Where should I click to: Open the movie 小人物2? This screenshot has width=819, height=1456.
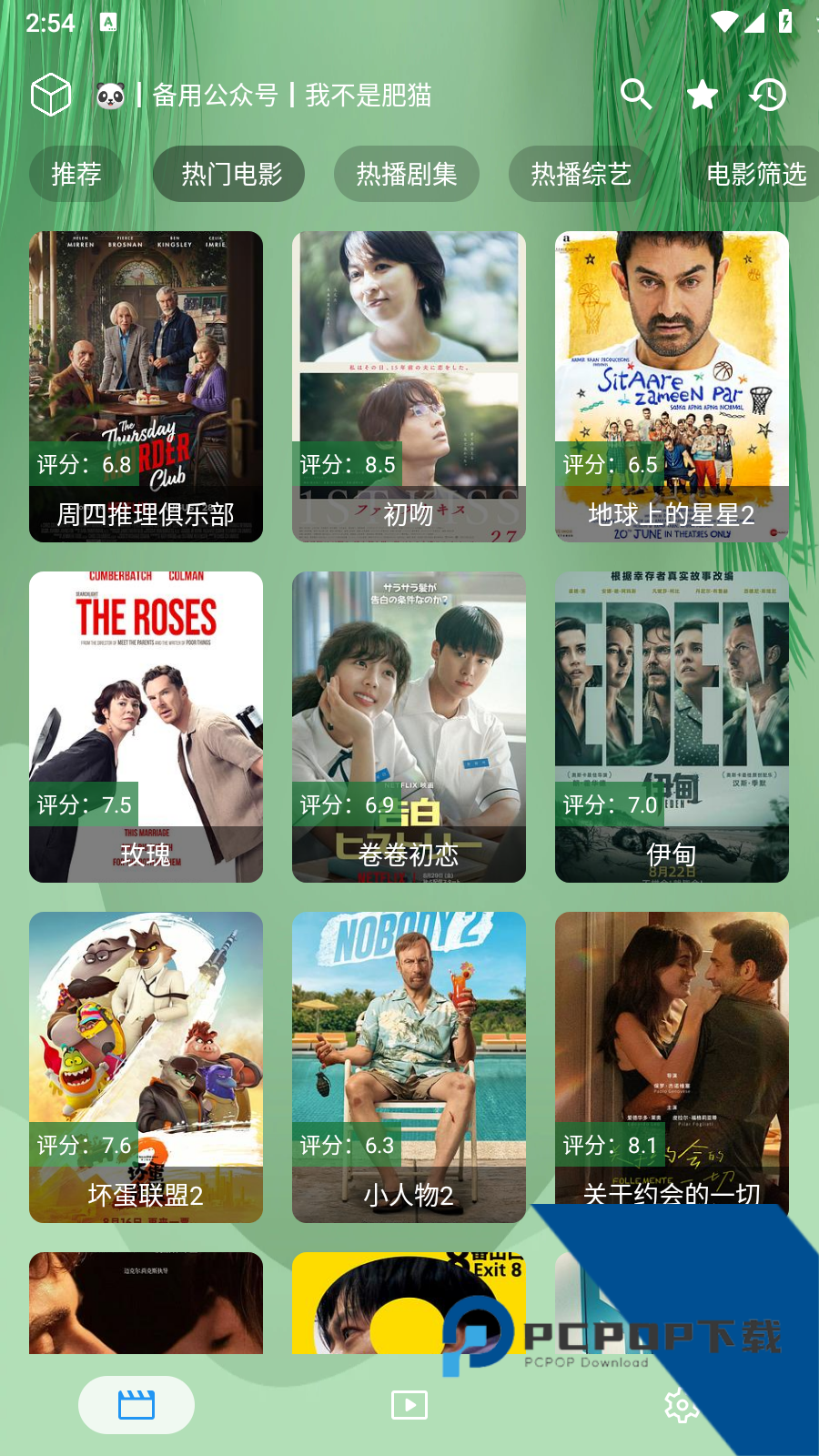409,1067
